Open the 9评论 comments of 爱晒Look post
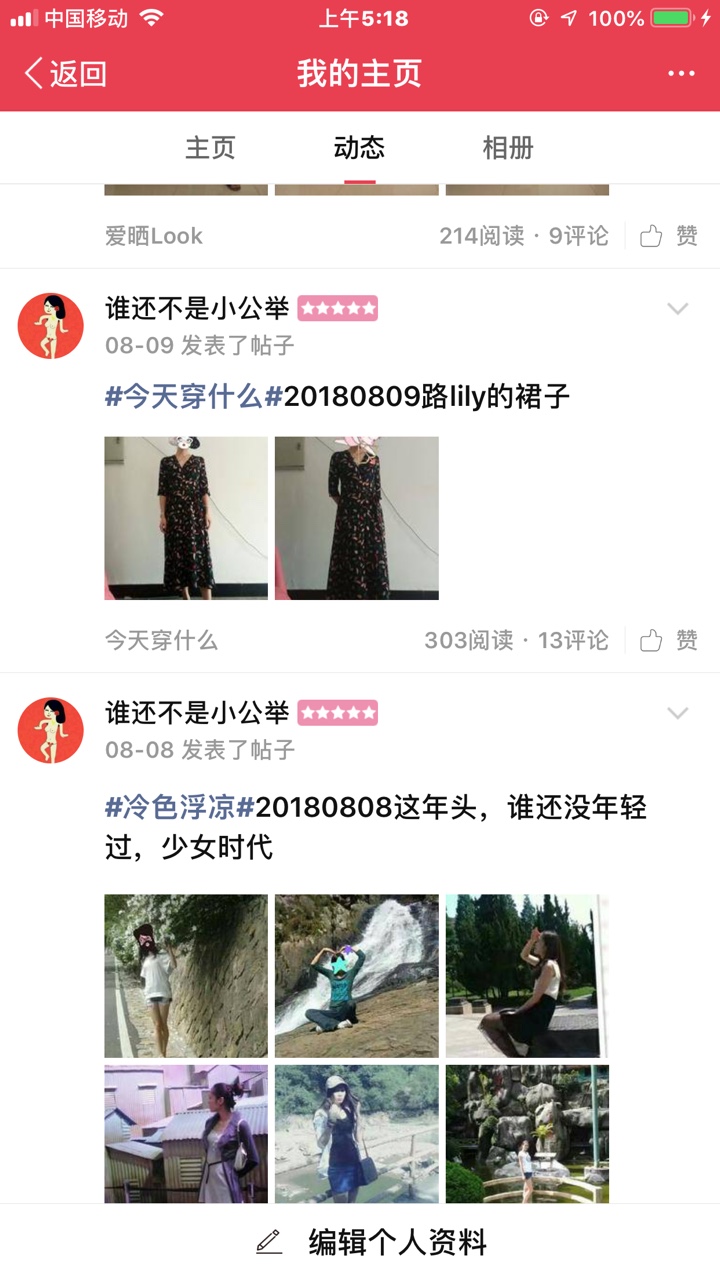 tap(578, 236)
